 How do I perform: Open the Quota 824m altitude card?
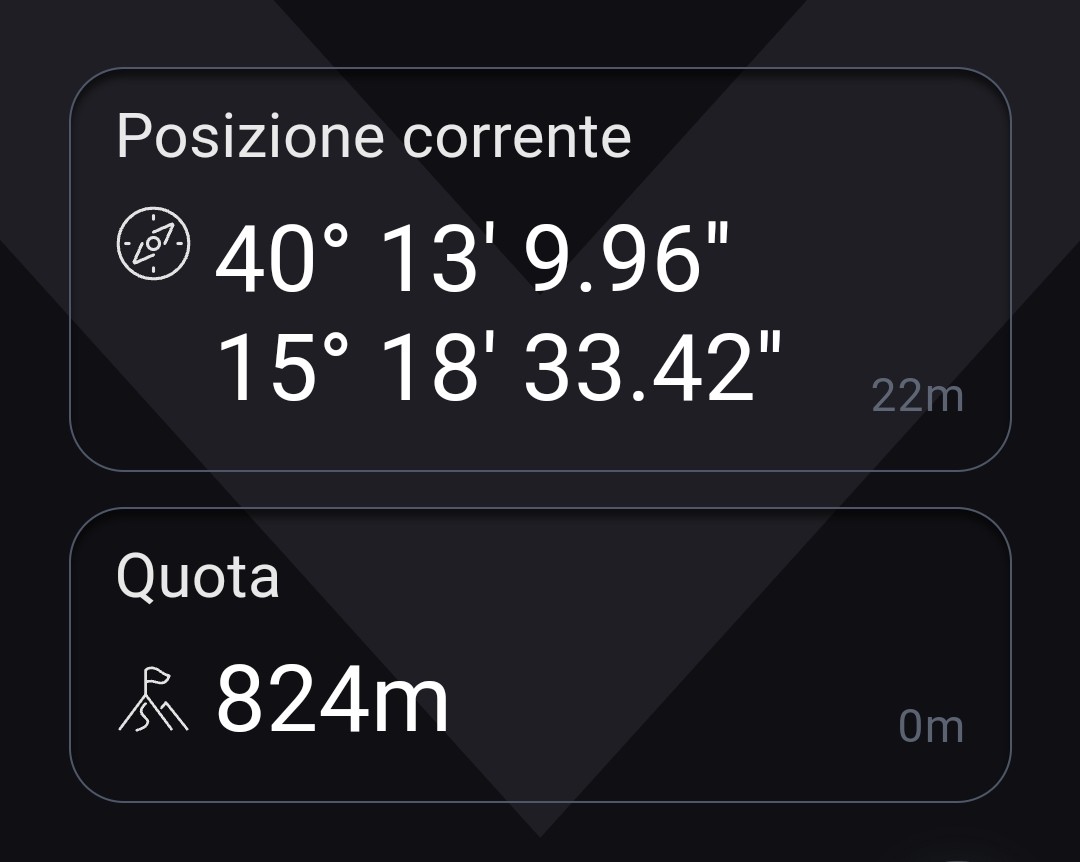pyautogui.click(x=540, y=655)
